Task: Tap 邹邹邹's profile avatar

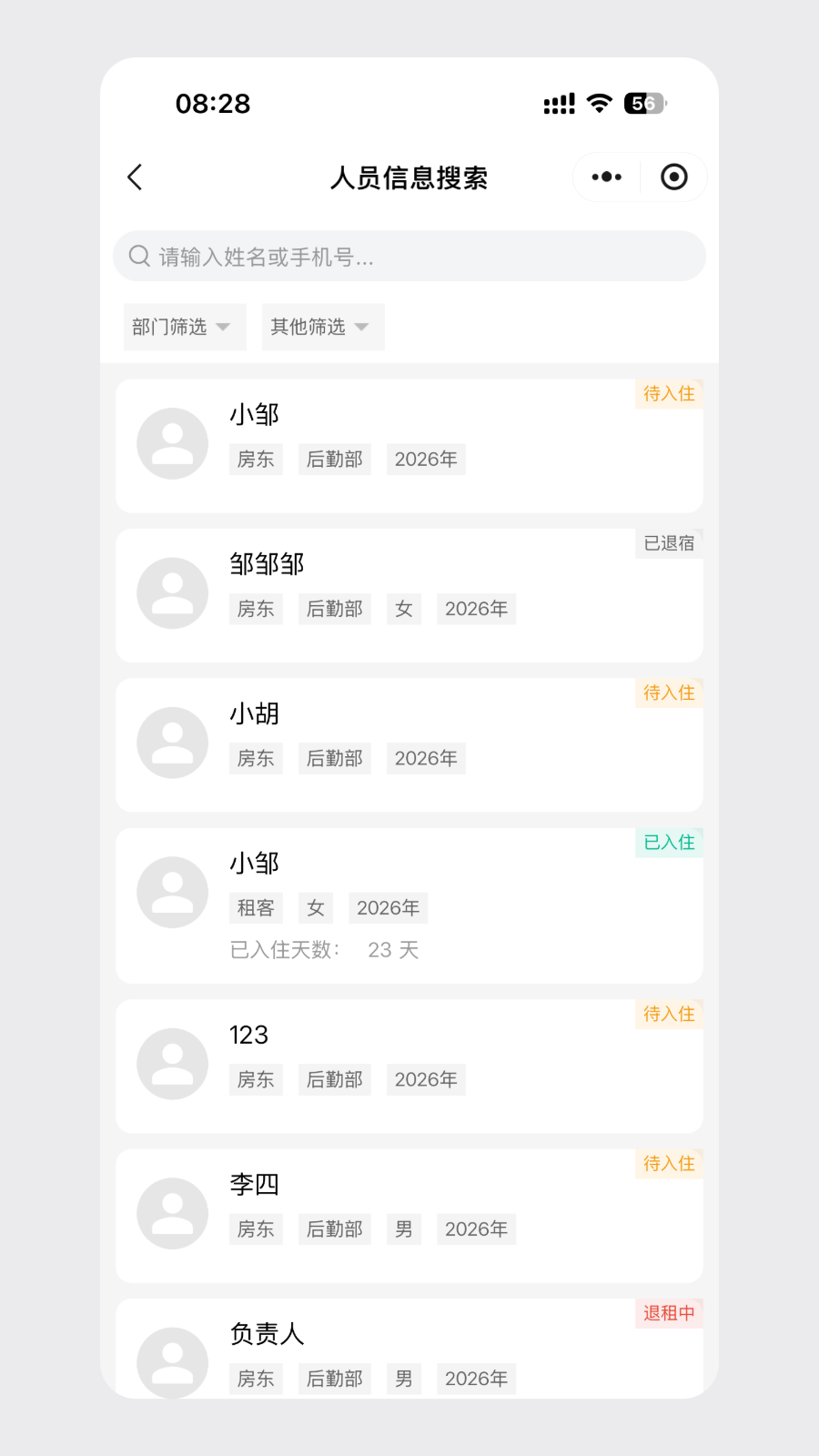Action: tap(172, 592)
